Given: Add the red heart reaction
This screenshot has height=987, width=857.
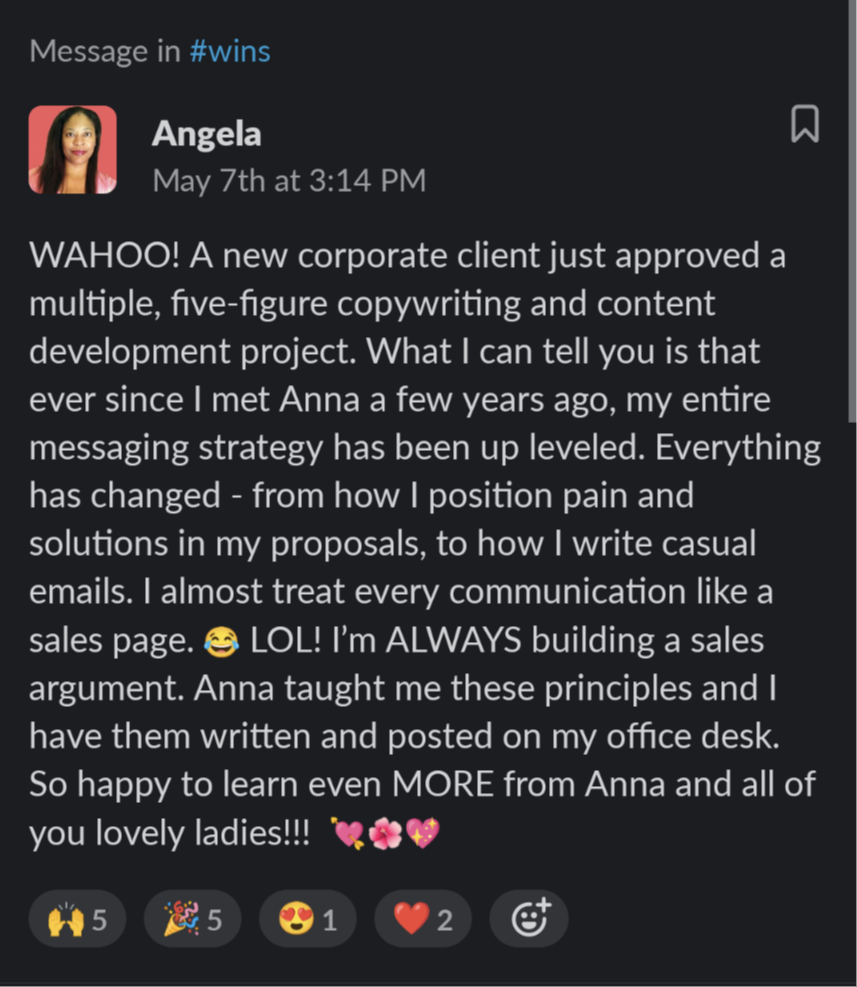Looking at the screenshot, I should (423, 919).
